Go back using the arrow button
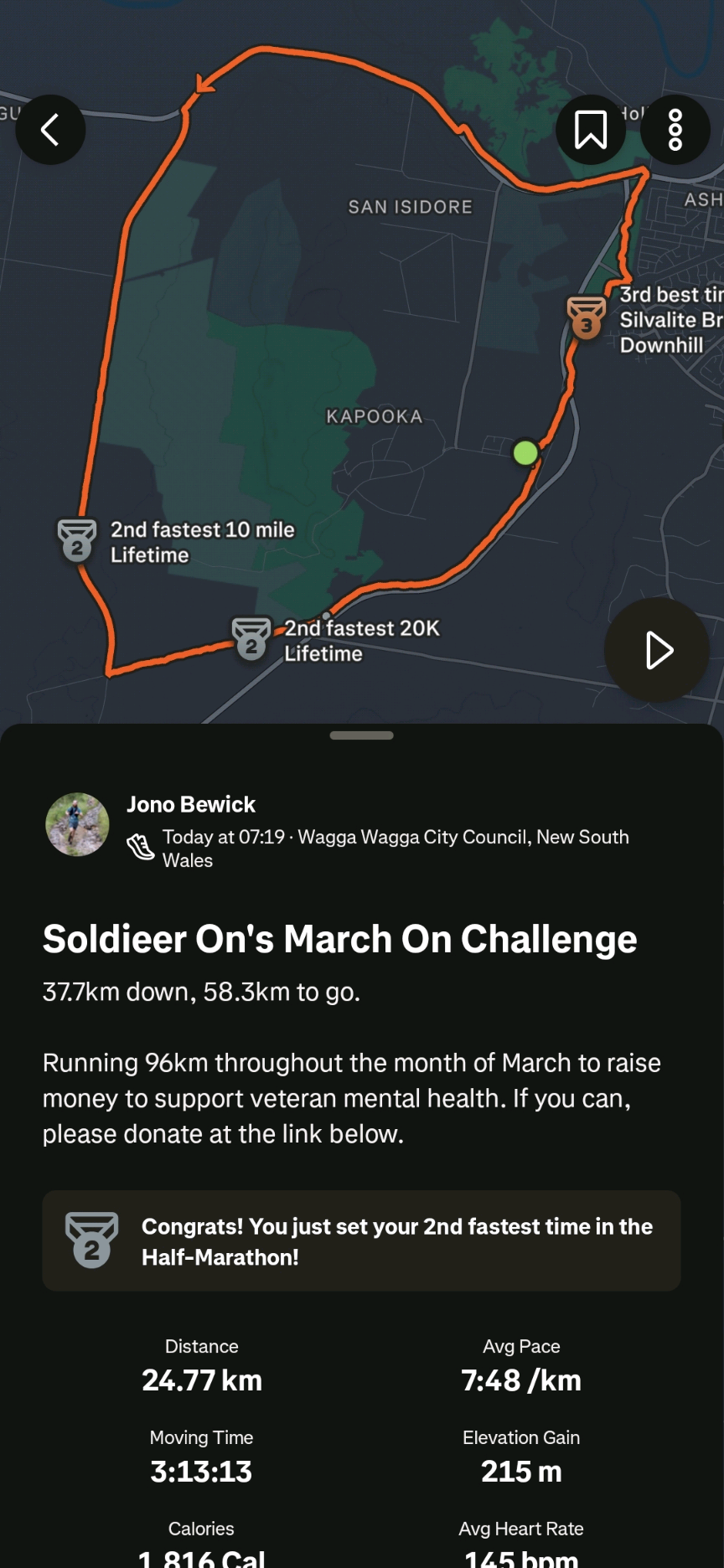The image size is (724, 1568). (x=50, y=130)
